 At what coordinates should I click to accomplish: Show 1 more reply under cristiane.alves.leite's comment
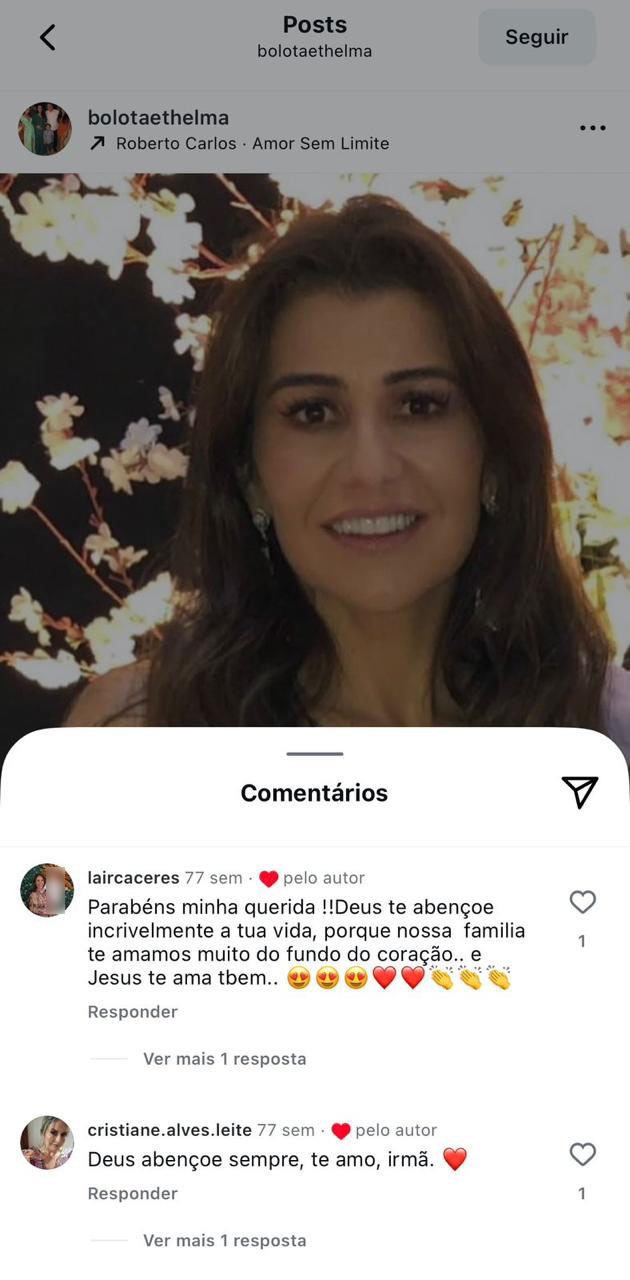[224, 1240]
